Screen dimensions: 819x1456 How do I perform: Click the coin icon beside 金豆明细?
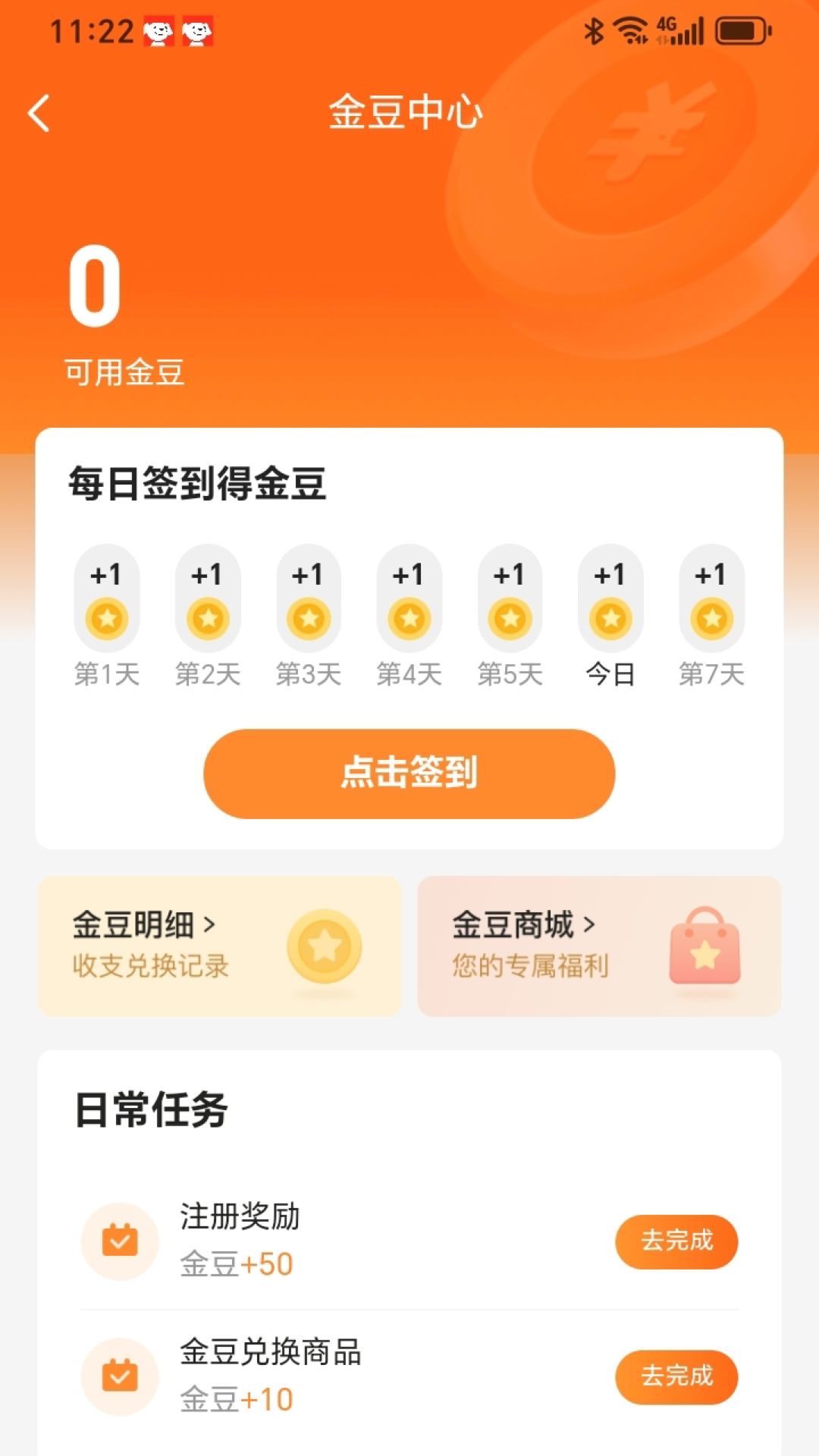click(325, 946)
